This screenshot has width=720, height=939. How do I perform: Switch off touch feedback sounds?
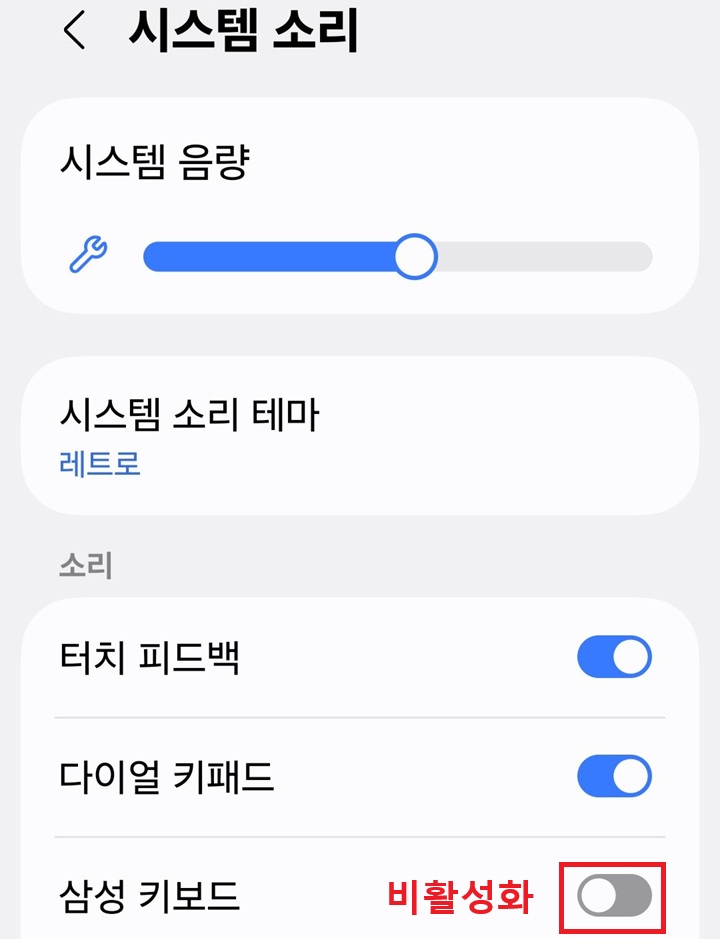[614, 657]
